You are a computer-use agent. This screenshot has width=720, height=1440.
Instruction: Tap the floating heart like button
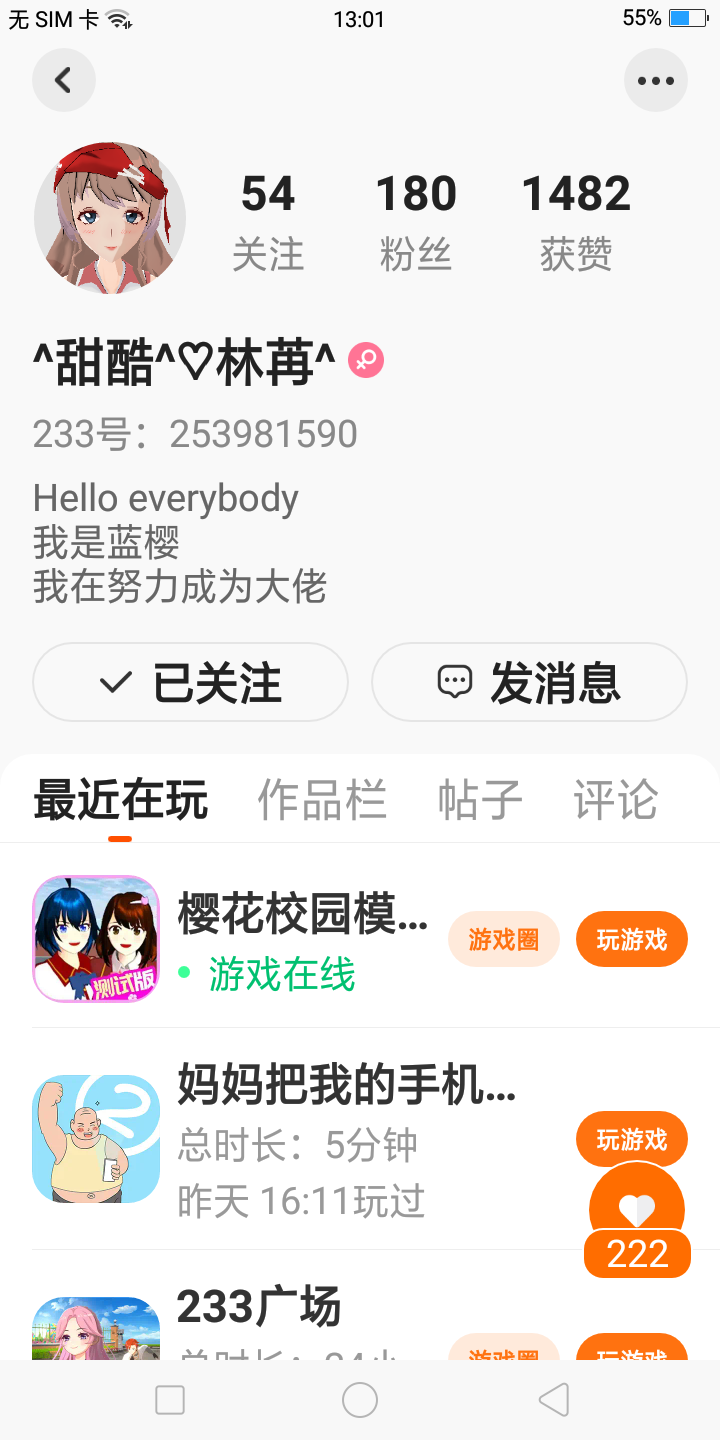point(637,1212)
